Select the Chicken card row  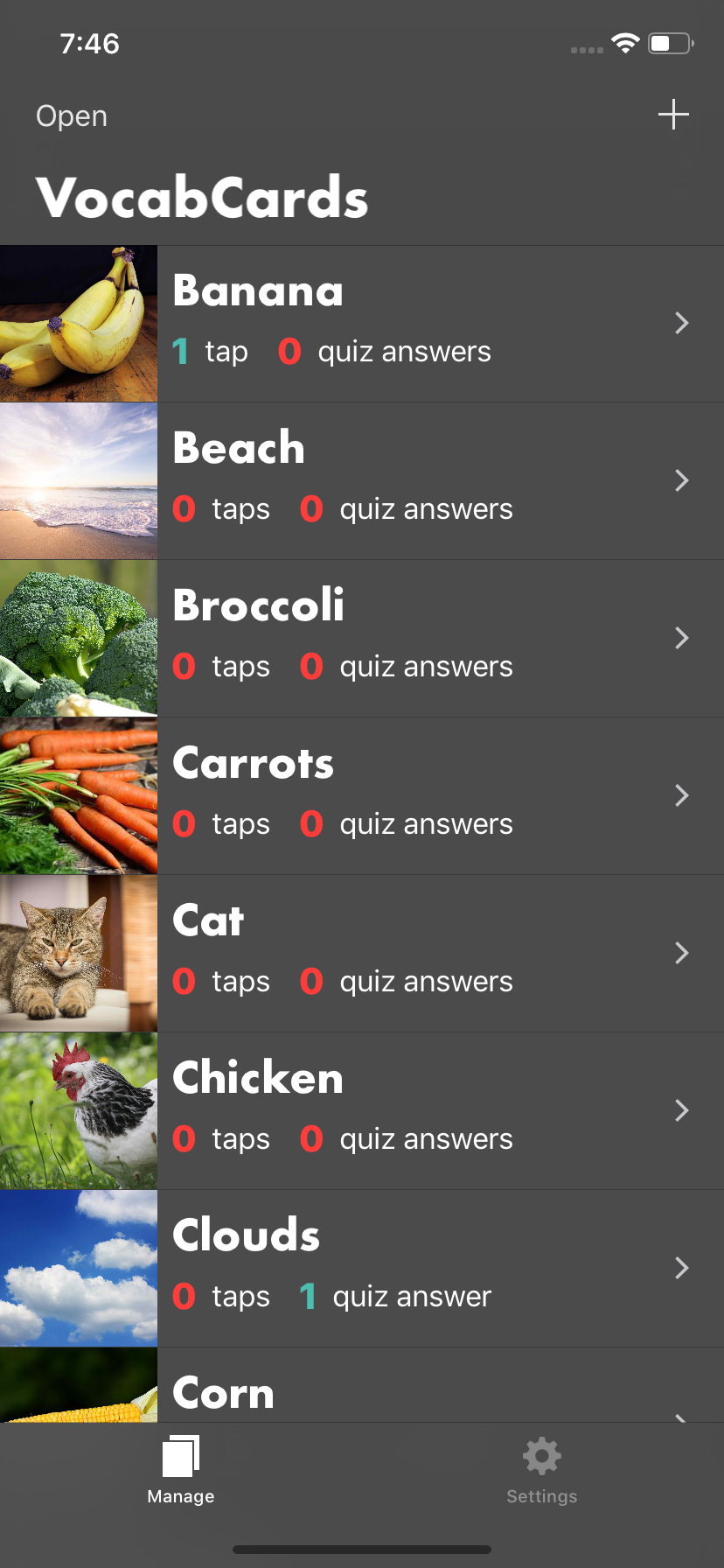point(362,1111)
